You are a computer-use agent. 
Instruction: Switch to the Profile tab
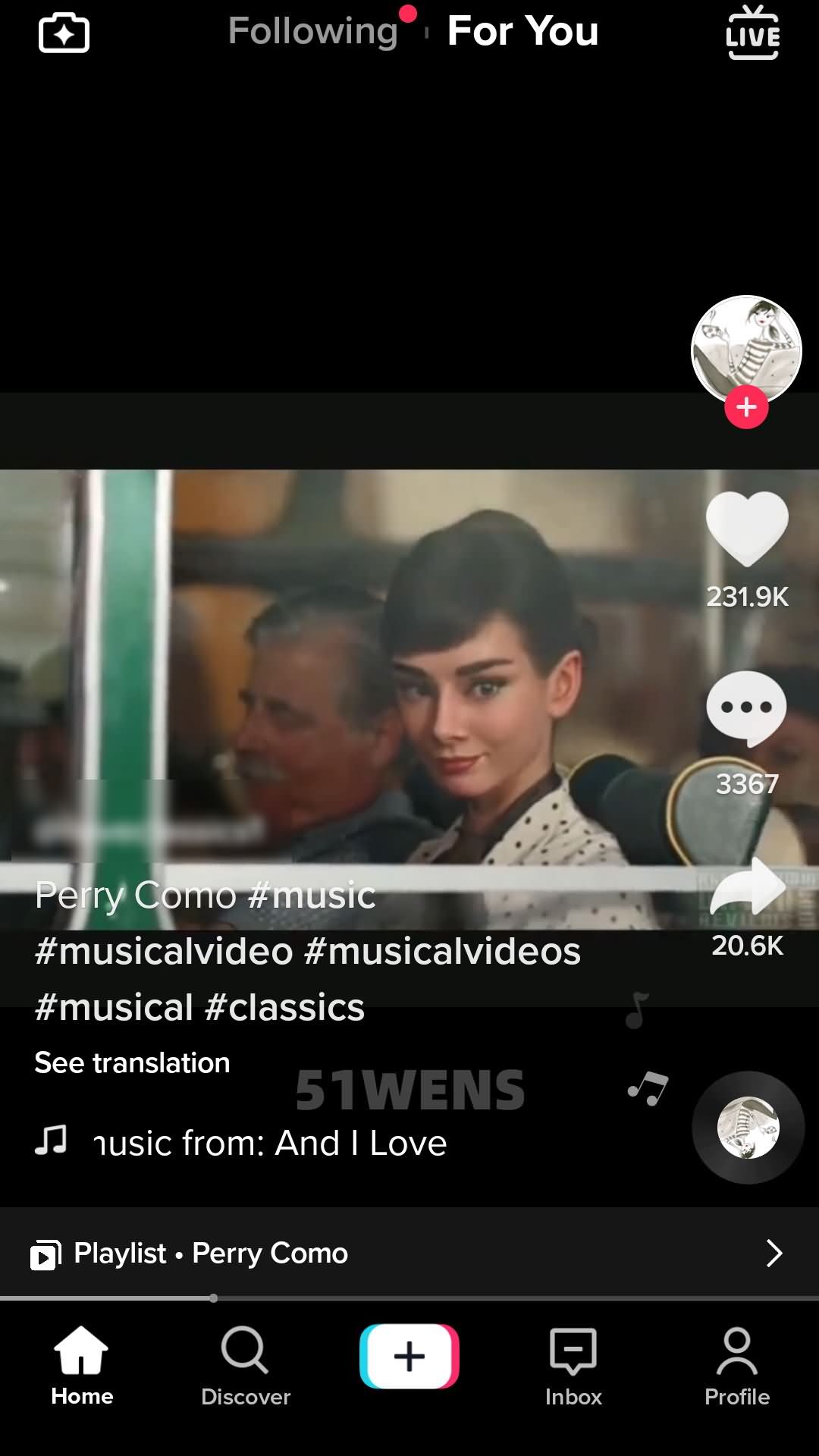[x=737, y=1367]
